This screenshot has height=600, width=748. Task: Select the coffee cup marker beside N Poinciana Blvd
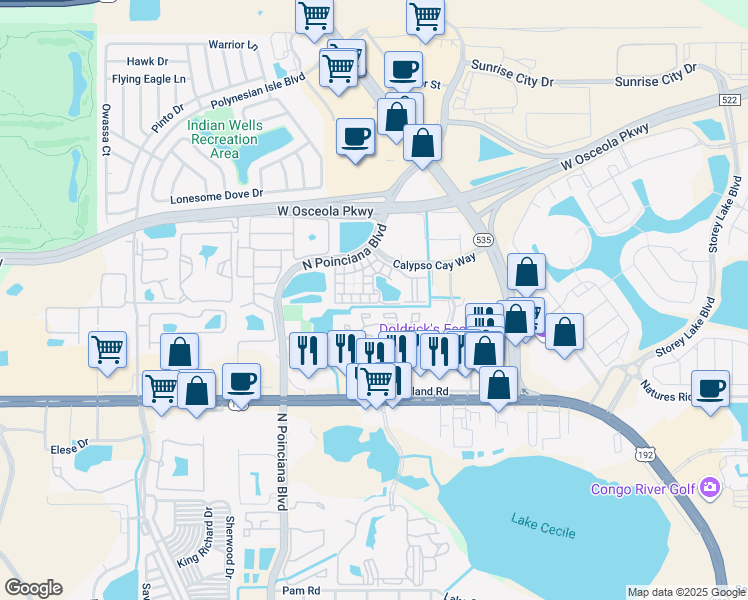coord(241,382)
